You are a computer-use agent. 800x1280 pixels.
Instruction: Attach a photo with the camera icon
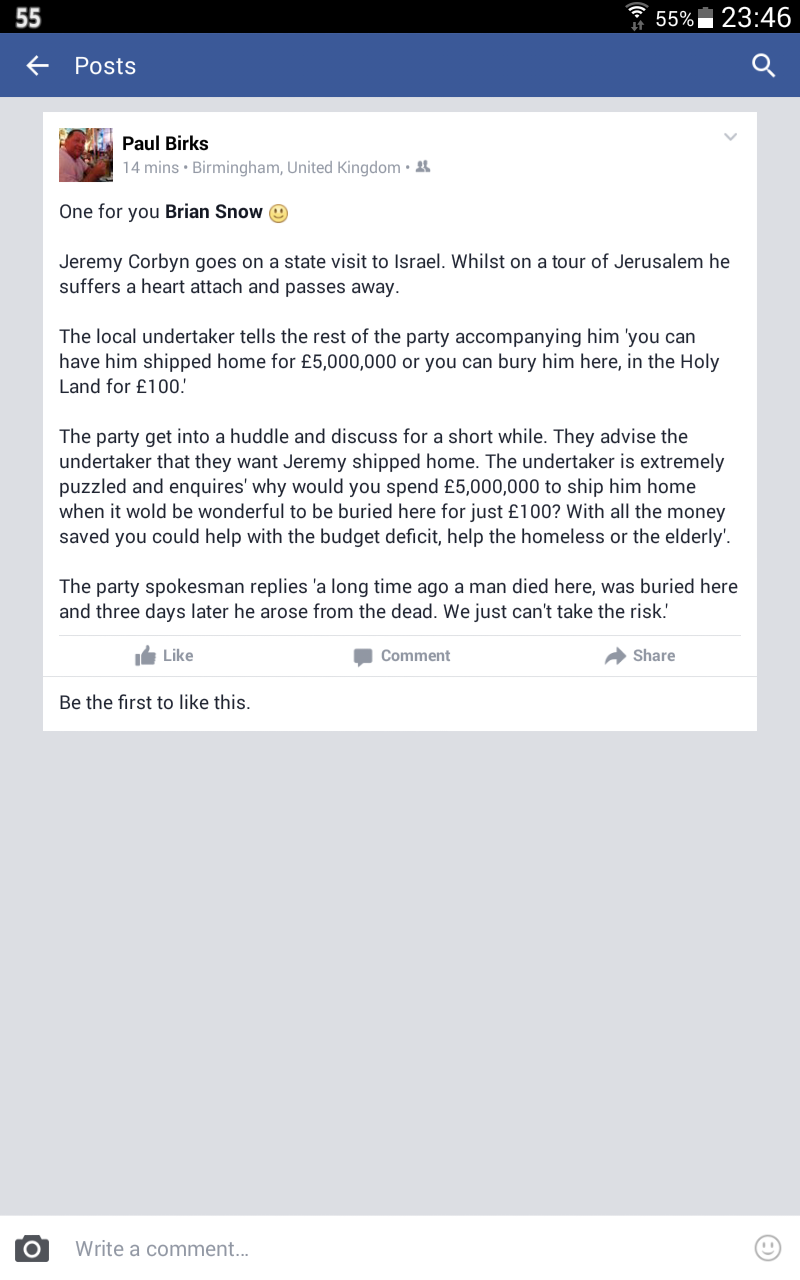32,1248
